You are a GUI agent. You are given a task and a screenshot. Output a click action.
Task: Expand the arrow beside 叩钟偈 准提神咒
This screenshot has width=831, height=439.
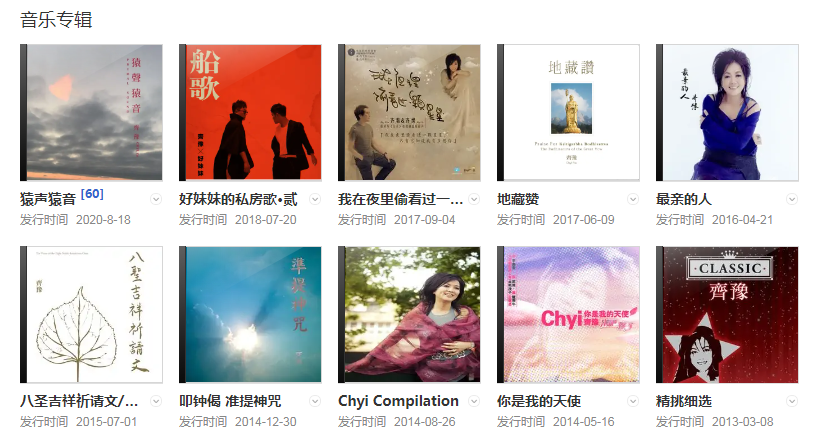[x=315, y=401]
